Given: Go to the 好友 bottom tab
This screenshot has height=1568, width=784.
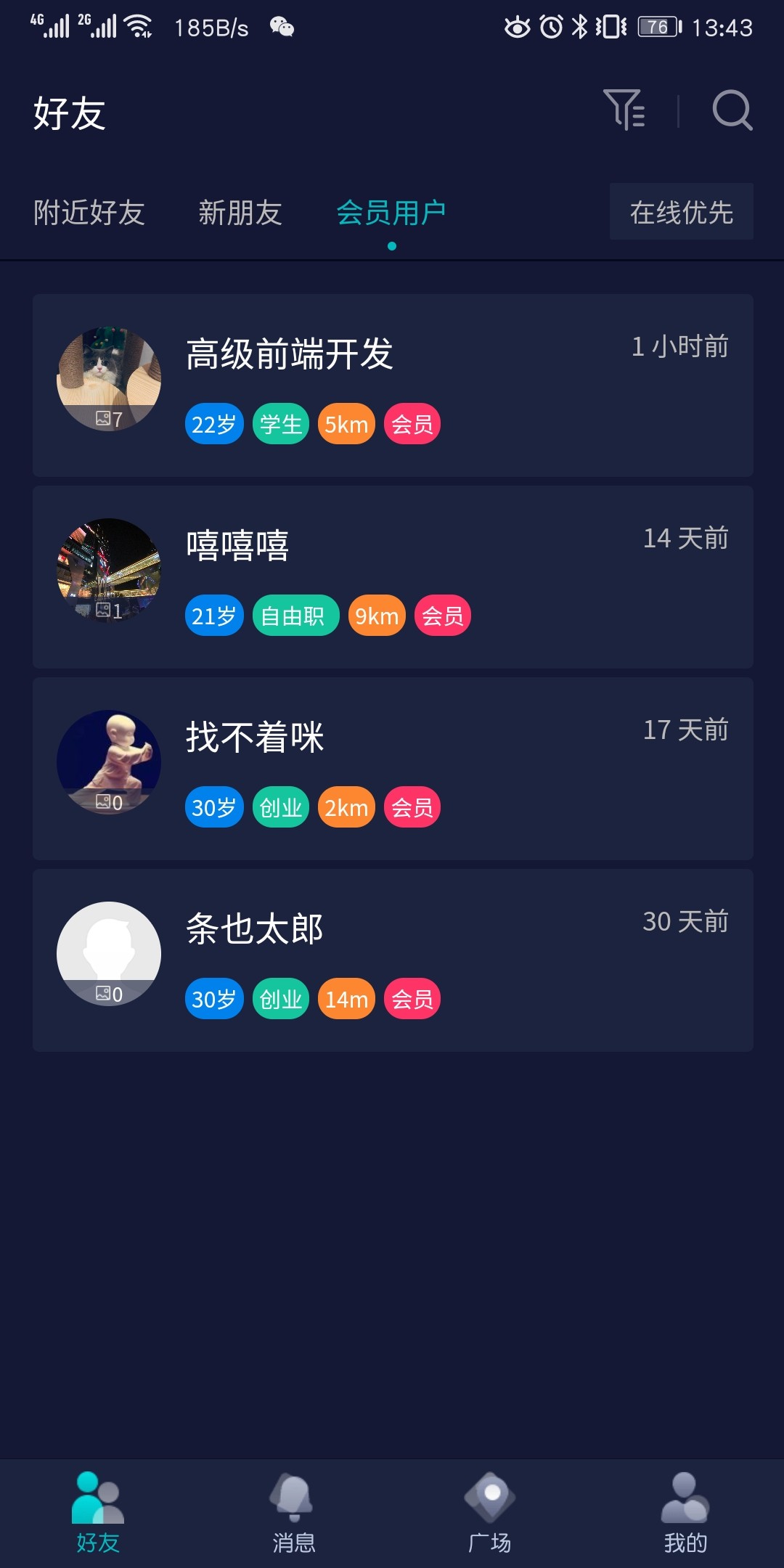Looking at the screenshot, I should pyautogui.click(x=98, y=1513).
